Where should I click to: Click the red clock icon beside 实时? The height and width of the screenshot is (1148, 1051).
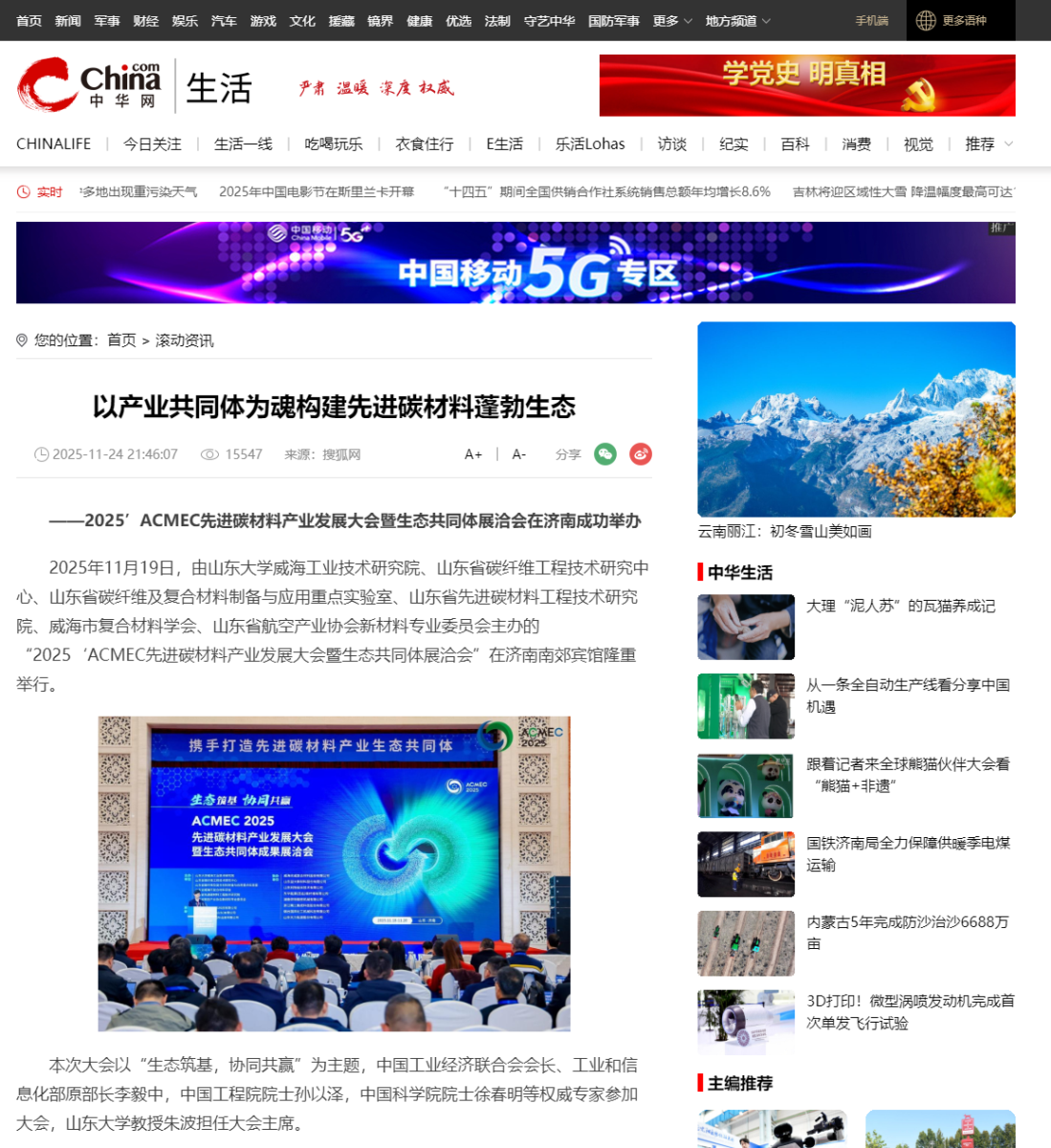click(23, 192)
